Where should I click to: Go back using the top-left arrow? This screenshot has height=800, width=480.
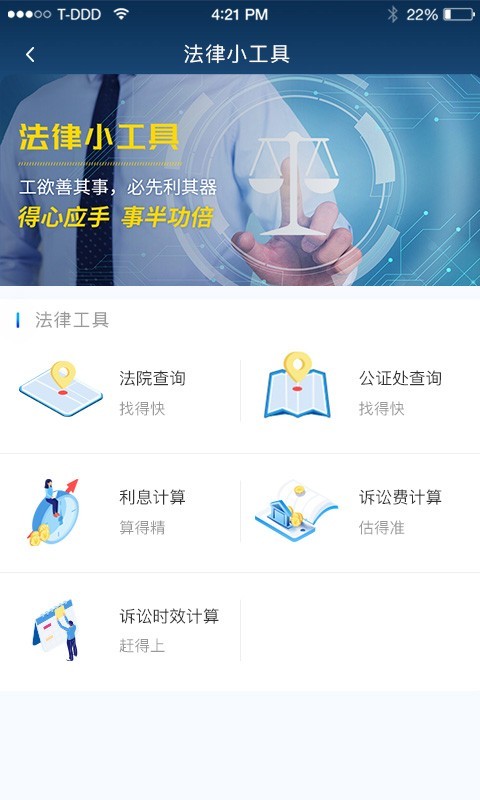click(x=31, y=54)
